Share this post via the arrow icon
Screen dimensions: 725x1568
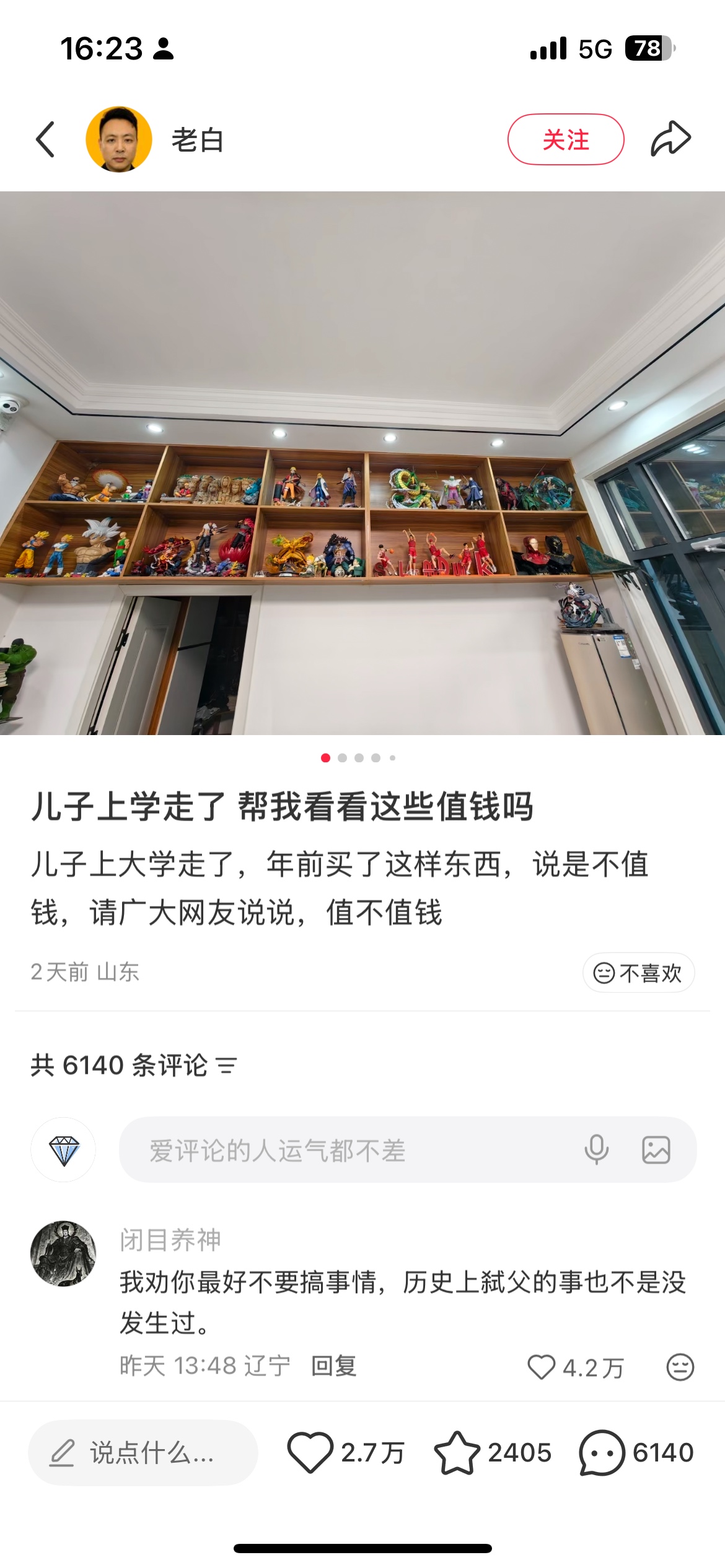[x=670, y=139]
